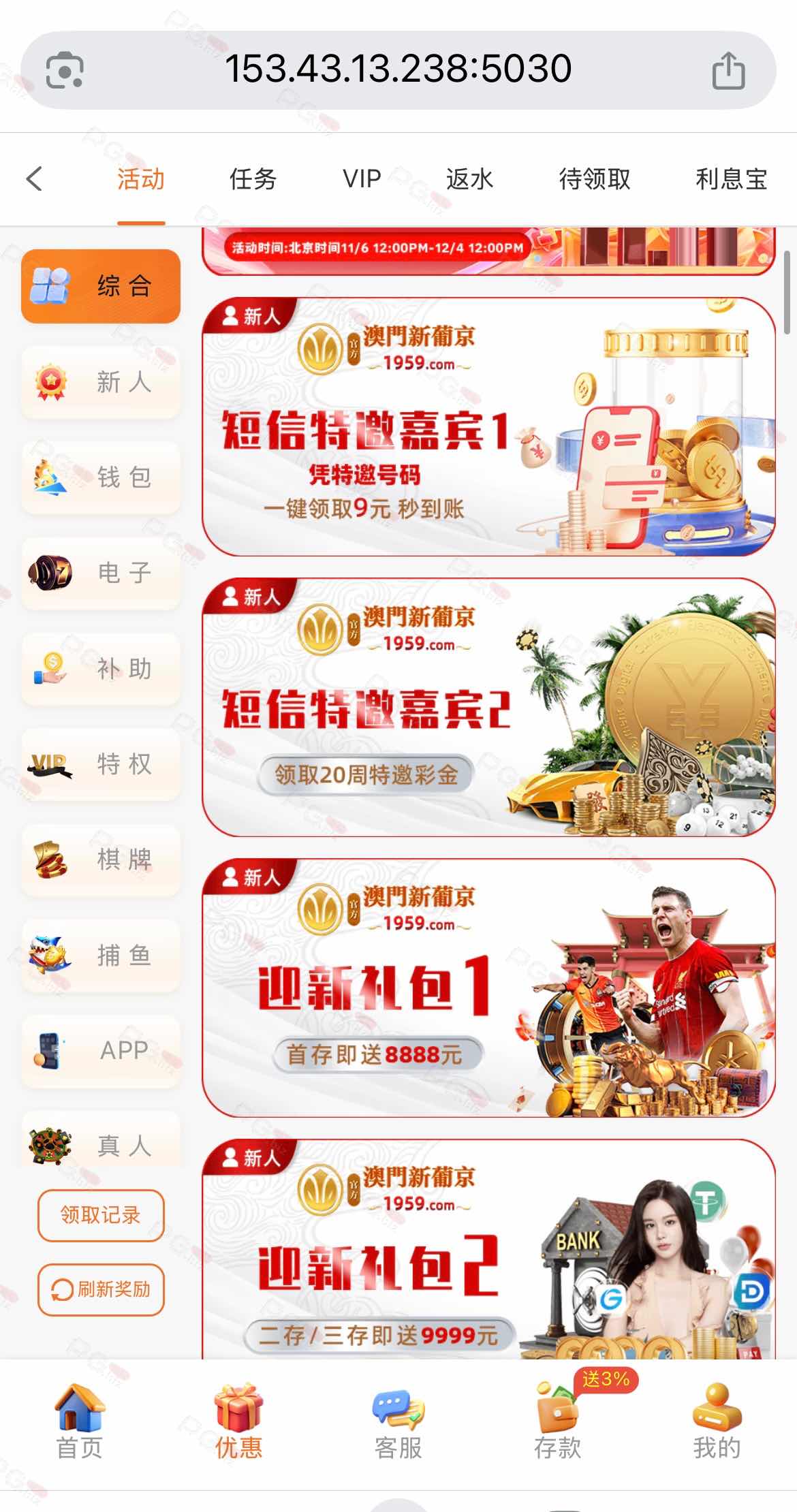
Task: Open the 迎新礼包1 promotion banner
Action: [x=488, y=988]
